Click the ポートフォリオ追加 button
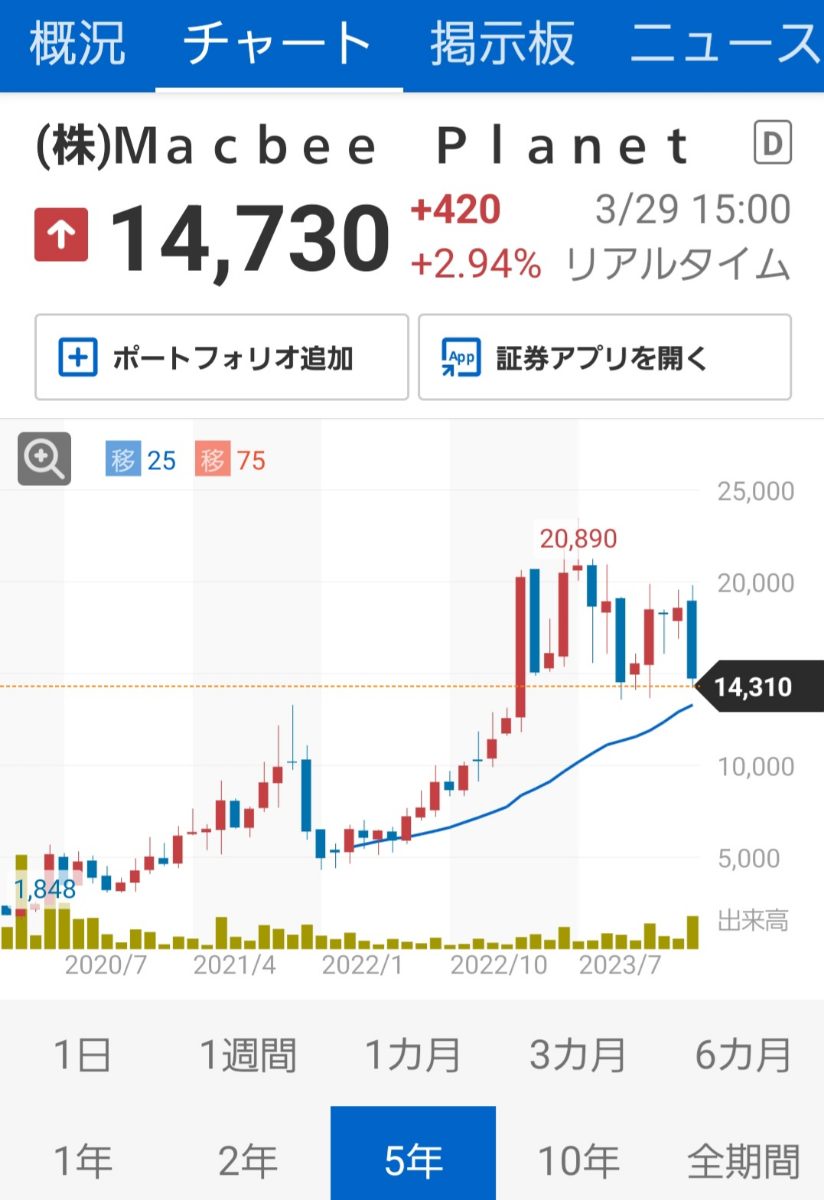The height and width of the screenshot is (1200, 824). tap(221, 356)
